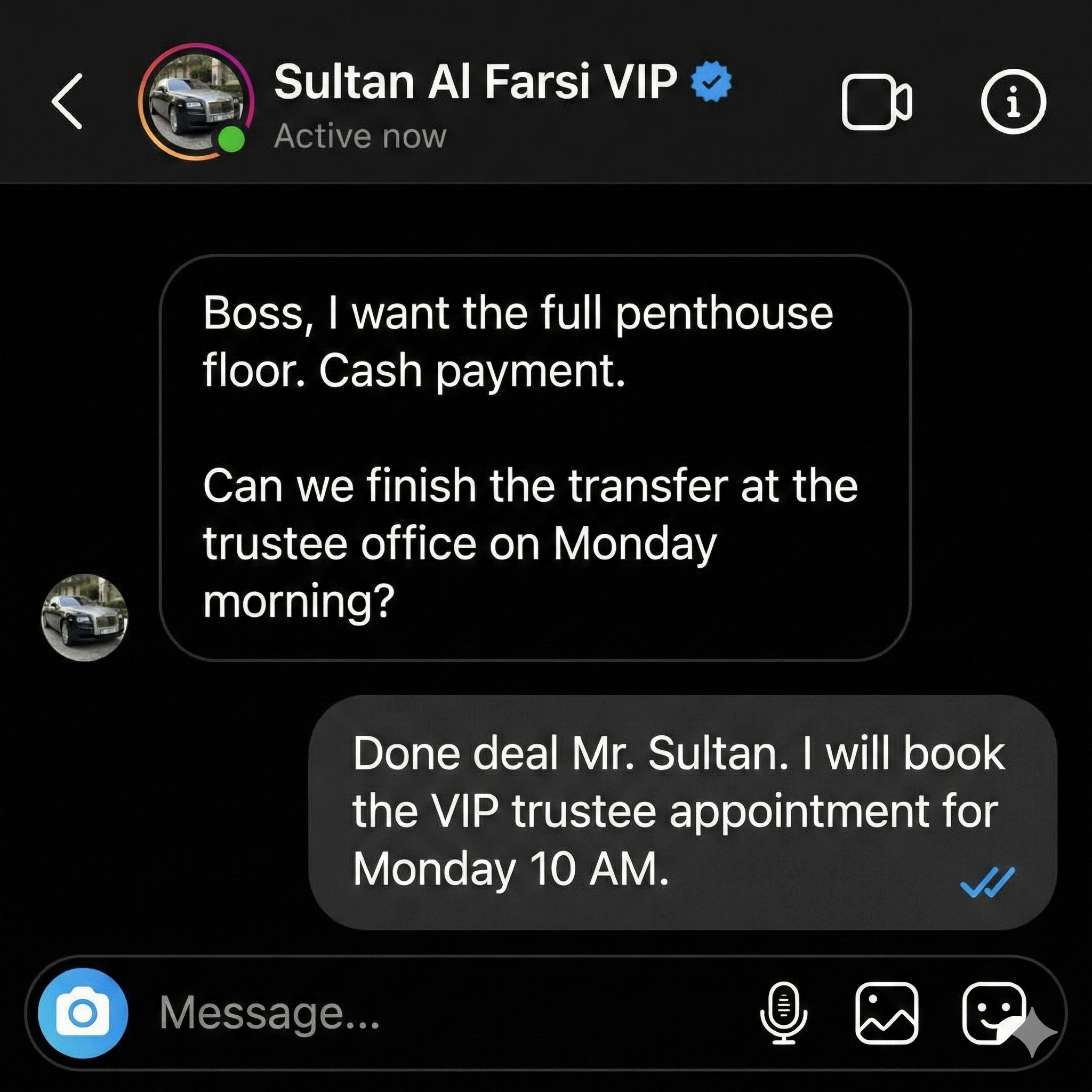Image resolution: width=1092 pixels, height=1092 pixels.
Task: Open Sultan Al Farsi VIP's profile from header
Action: point(475,82)
